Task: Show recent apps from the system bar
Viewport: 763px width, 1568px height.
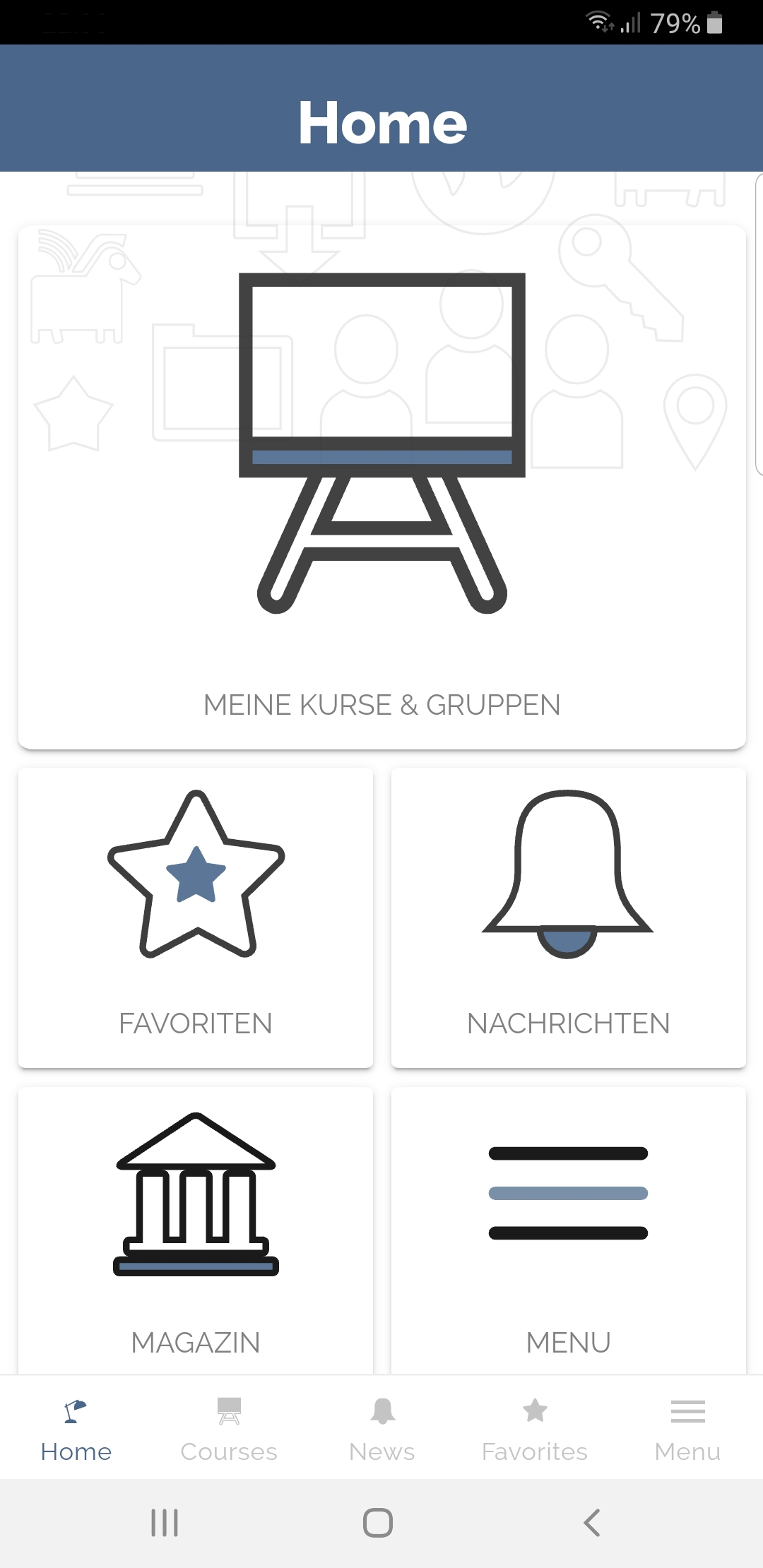Action: pos(165,1523)
